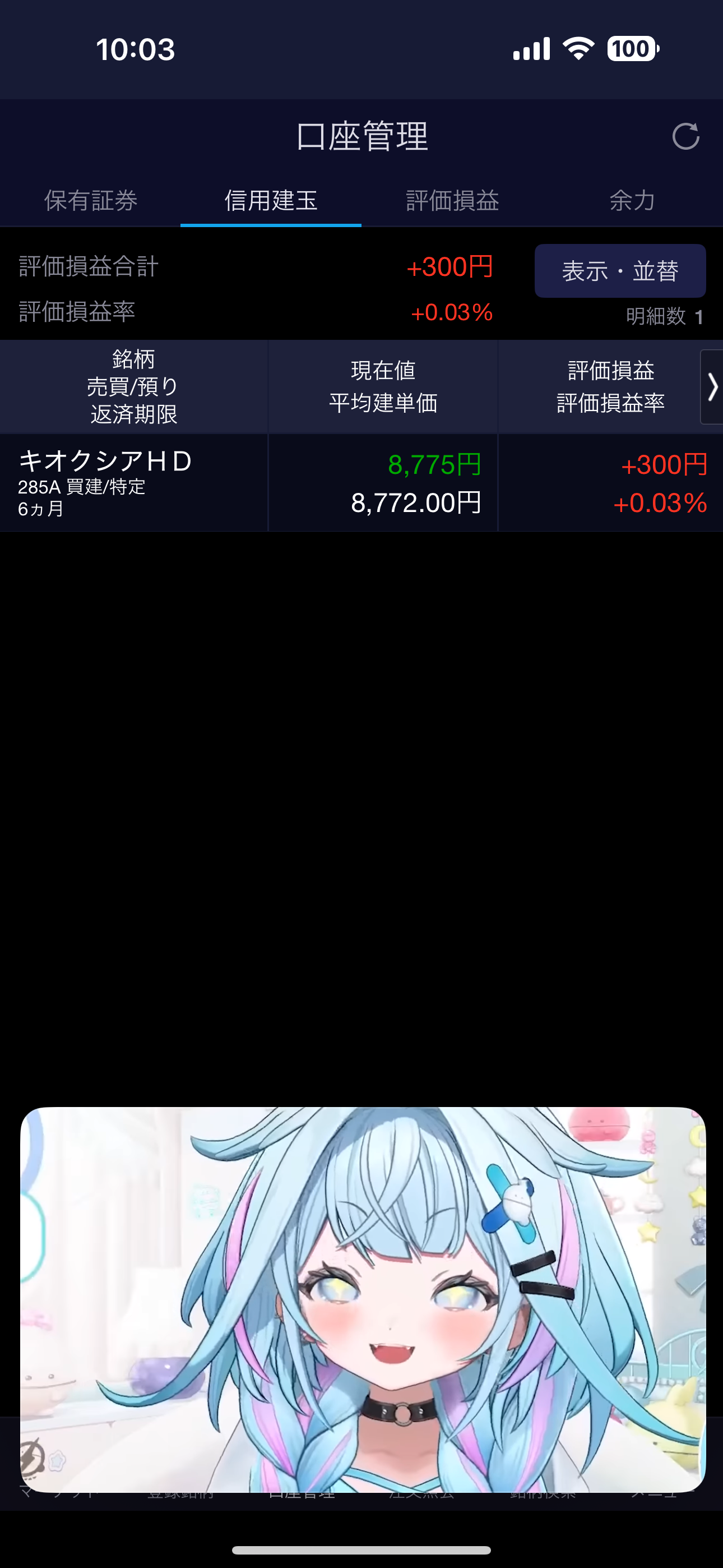Tap the floating picture-in-picture video window
This screenshot has width=723, height=1568.
tap(363, 1299)
